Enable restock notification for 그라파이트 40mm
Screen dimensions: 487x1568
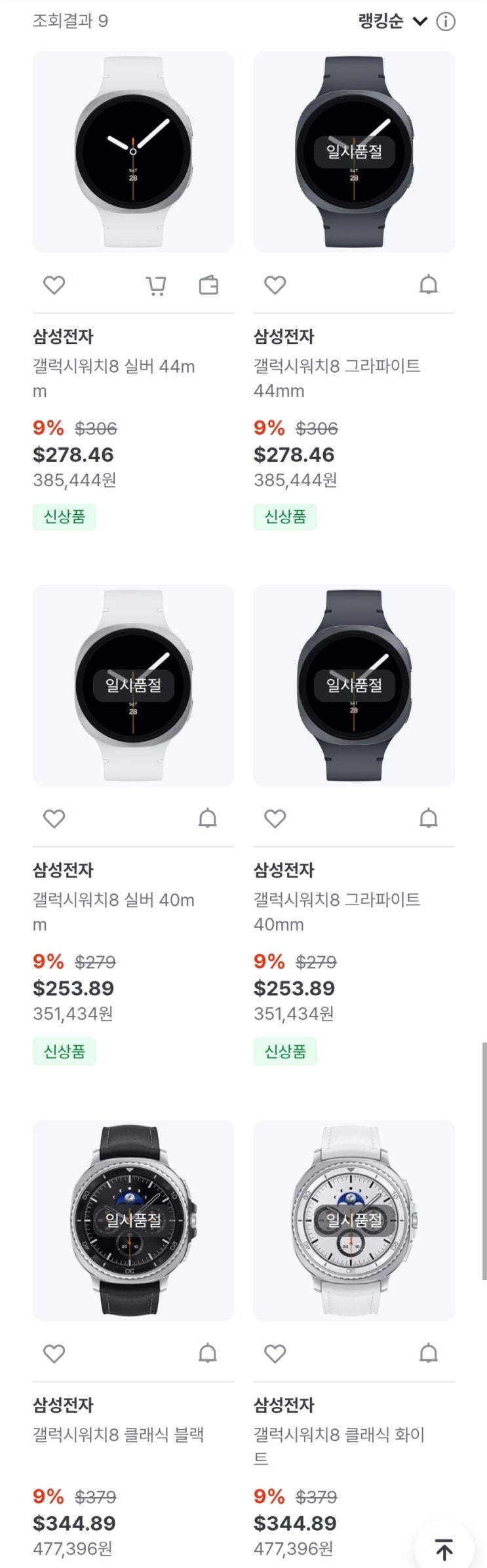429,819
